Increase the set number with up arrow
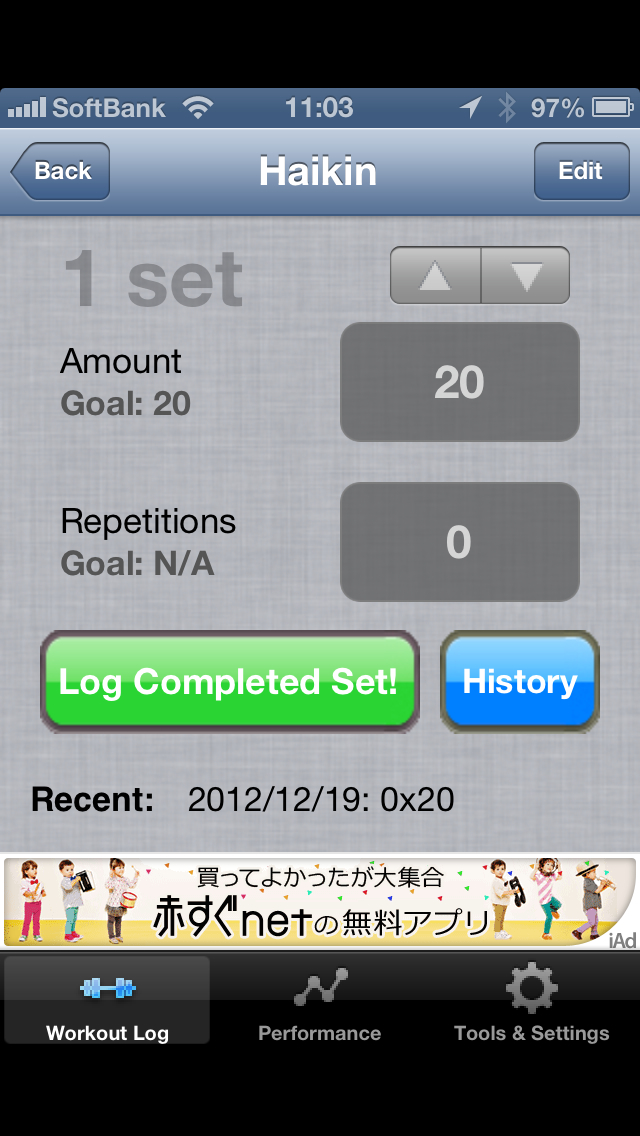The width and height of the screenshot is (640, 1136). click(435, 275)
